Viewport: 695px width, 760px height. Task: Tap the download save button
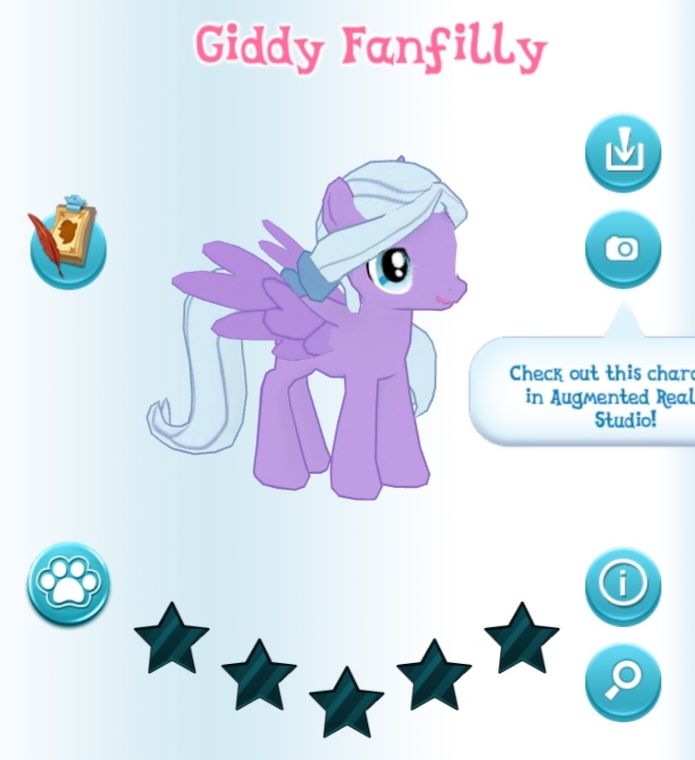pos(623,153)
